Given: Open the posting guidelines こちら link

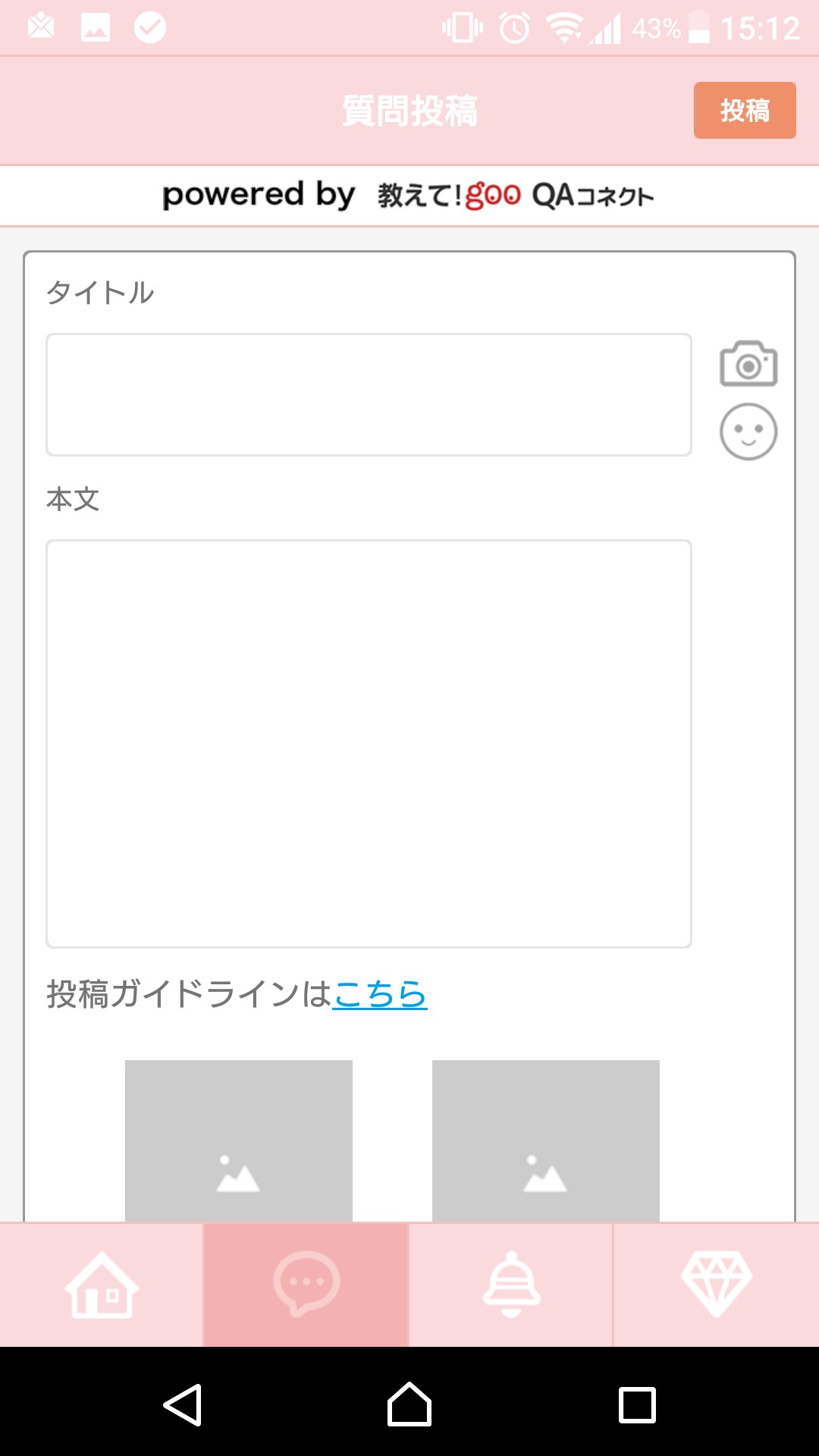Looking at the screenshot, I should point(380,993).
